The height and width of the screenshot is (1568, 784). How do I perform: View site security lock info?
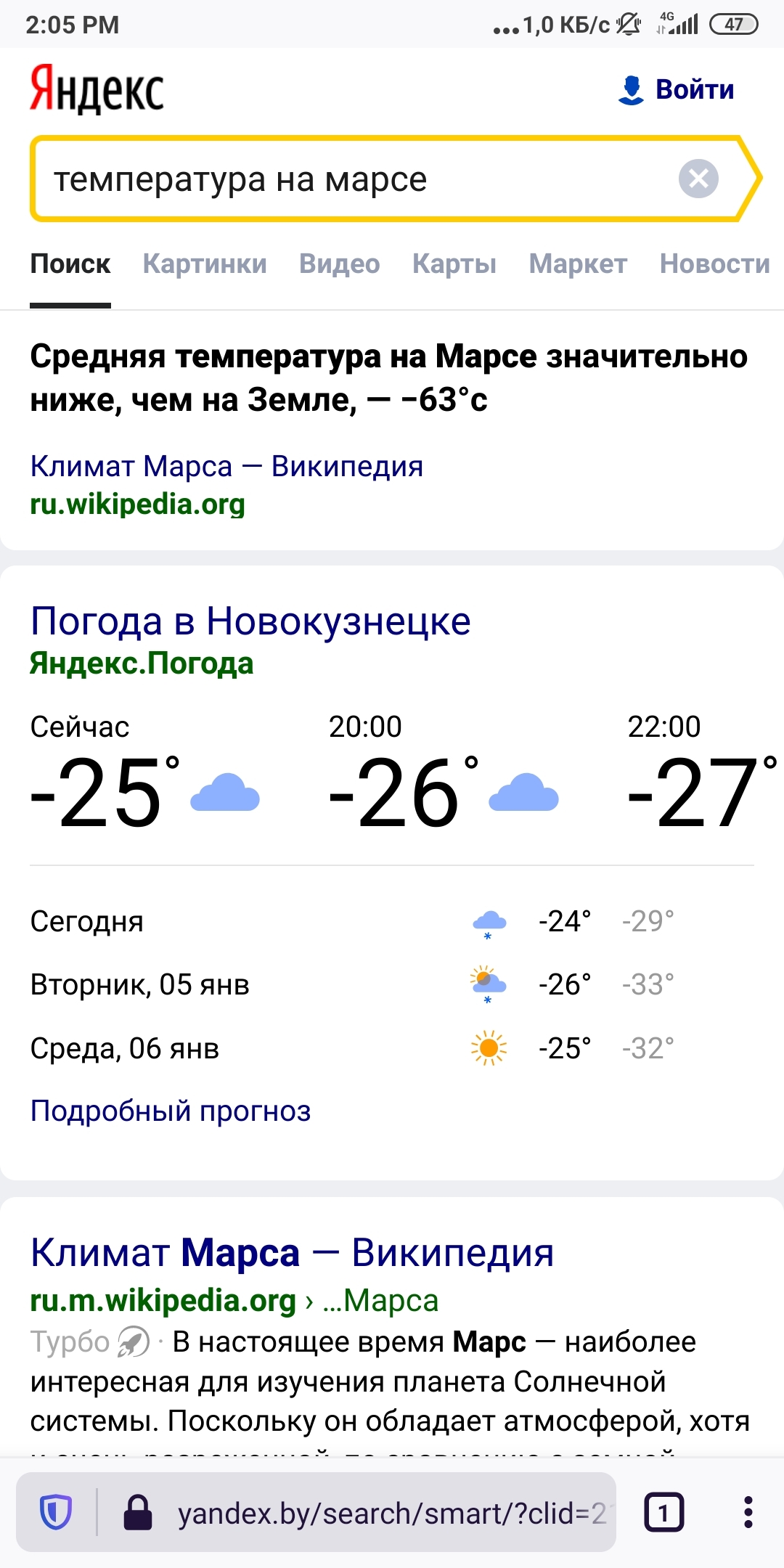pyautogui.click(x=138, y=1513)
